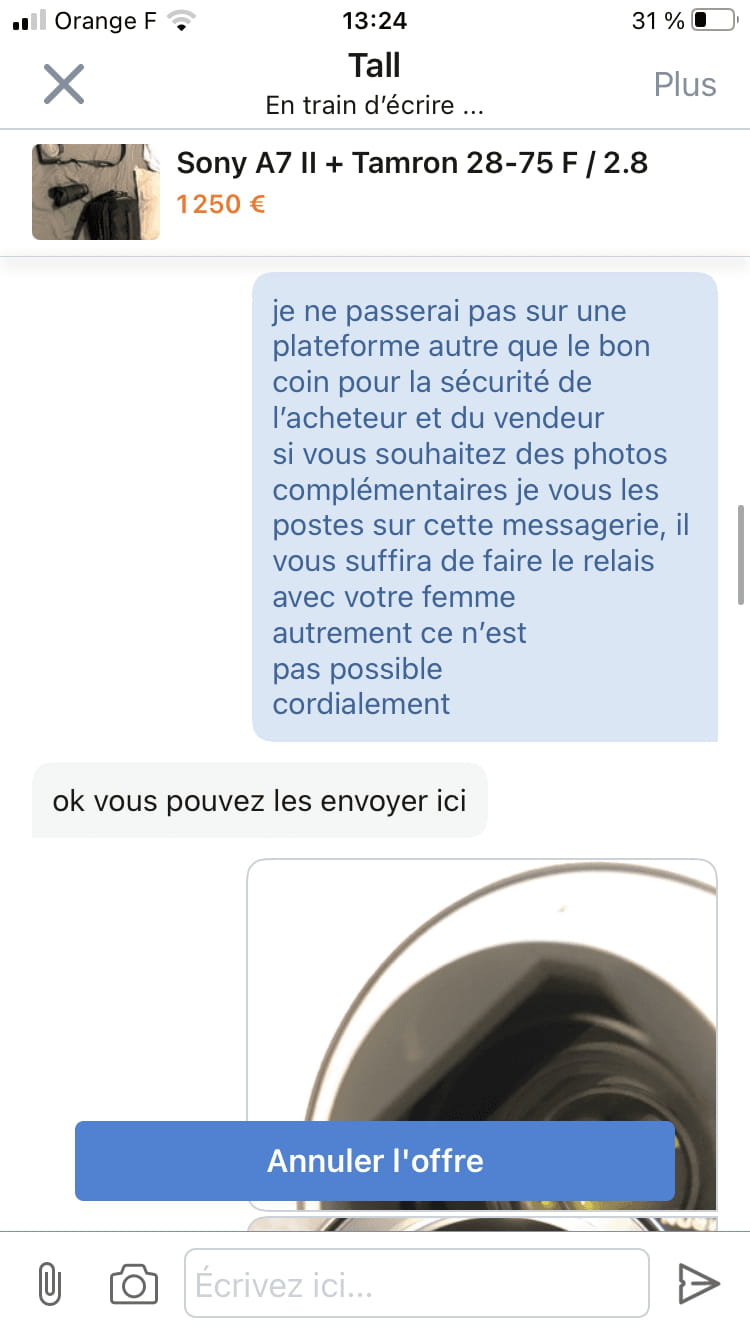Focus the Écrivez ici message field

click(x=417, y=1283)
